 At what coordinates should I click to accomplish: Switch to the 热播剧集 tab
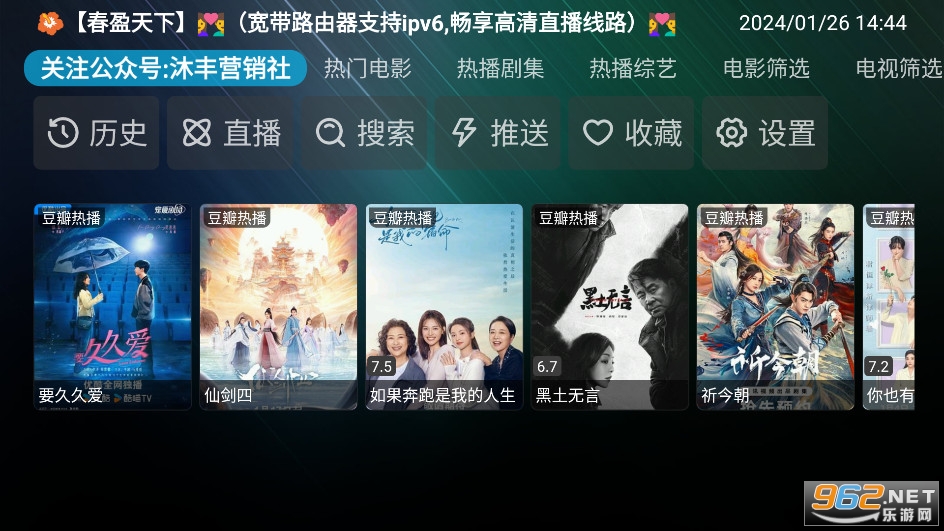[x=500, y=68]
